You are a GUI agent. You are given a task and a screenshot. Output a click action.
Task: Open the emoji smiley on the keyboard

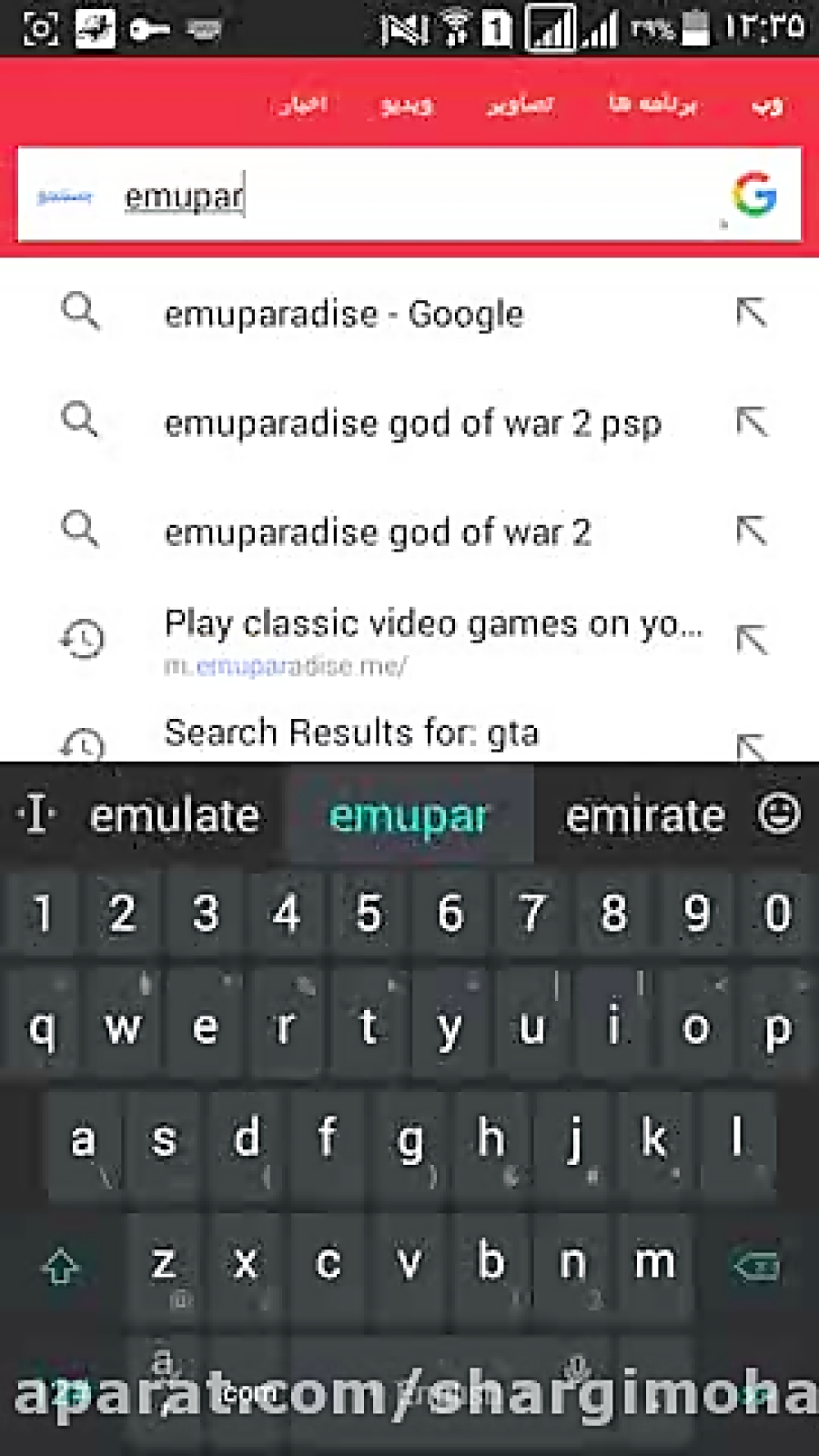(779, 813)
